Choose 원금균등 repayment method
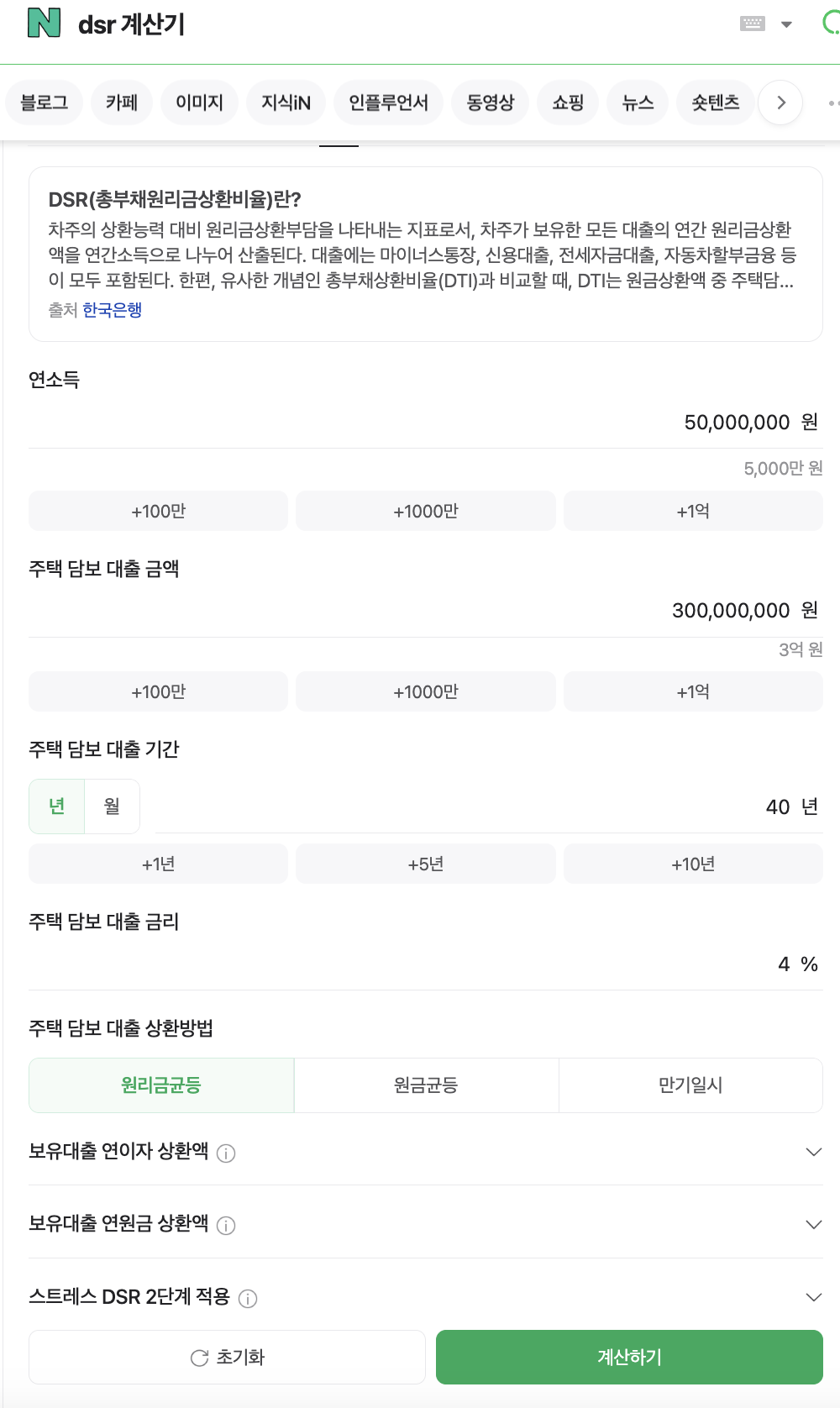 pyautogui.click(x=426, y=1085)
